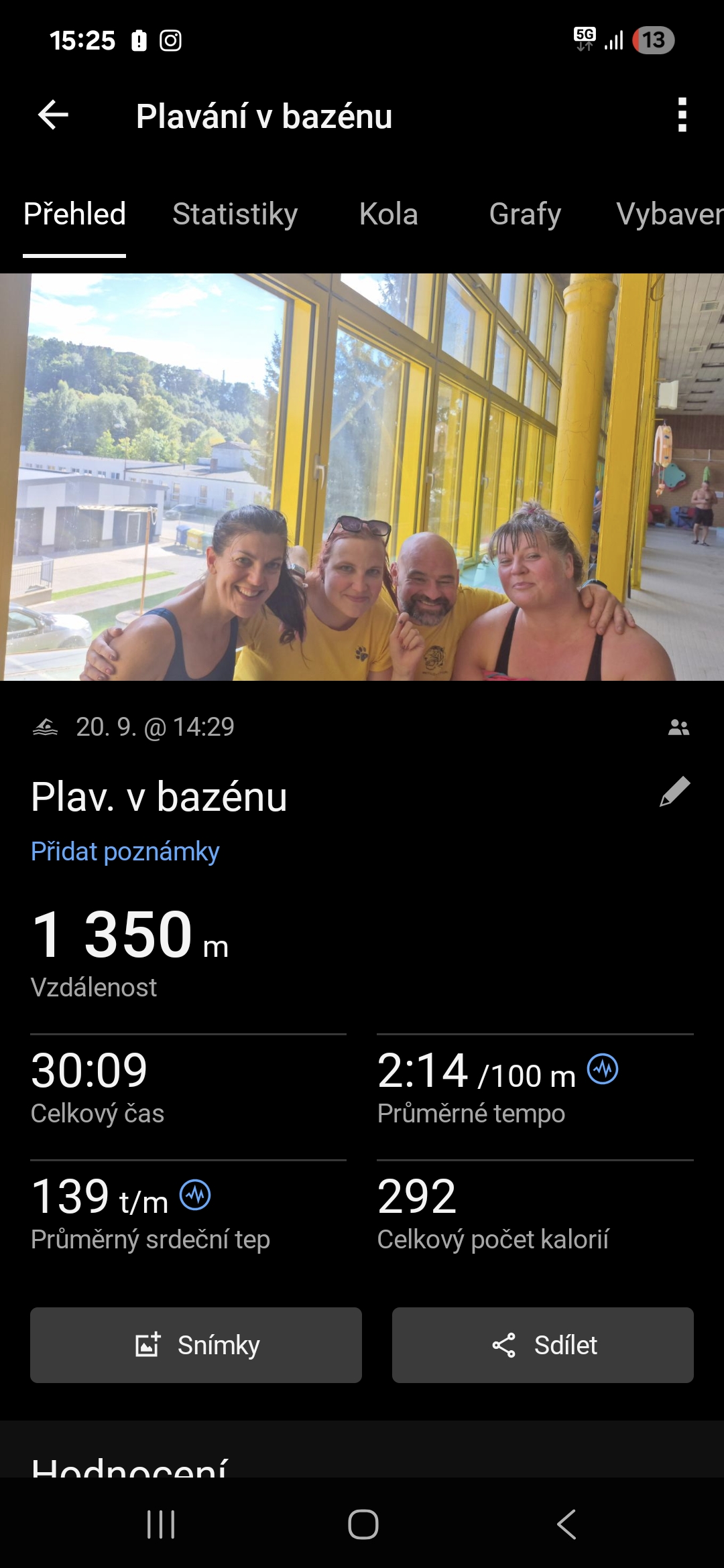
Task: Go back using the top-left arrow
Action: click(53, 115)
